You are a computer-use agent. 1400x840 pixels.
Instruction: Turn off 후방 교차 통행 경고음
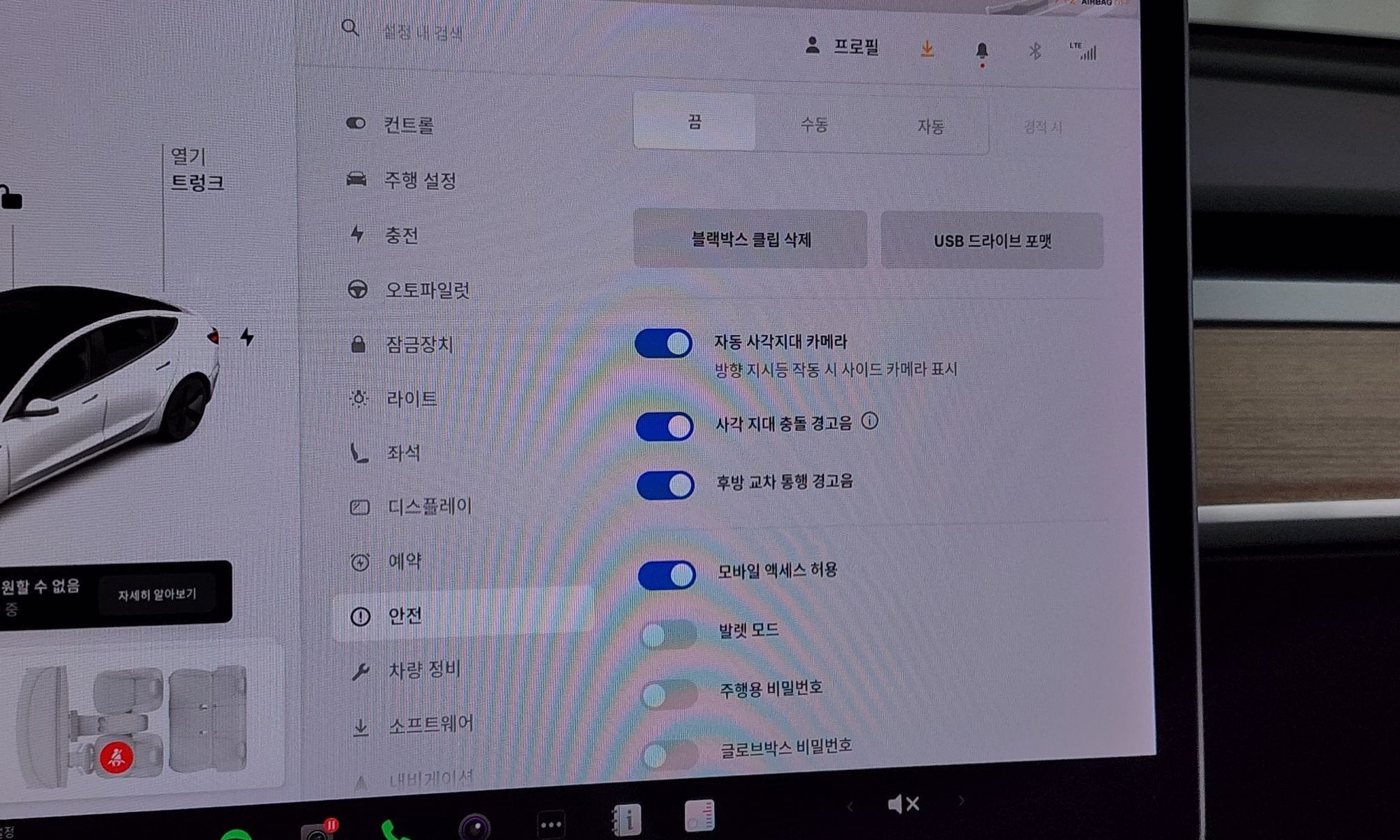coord(666,485)
